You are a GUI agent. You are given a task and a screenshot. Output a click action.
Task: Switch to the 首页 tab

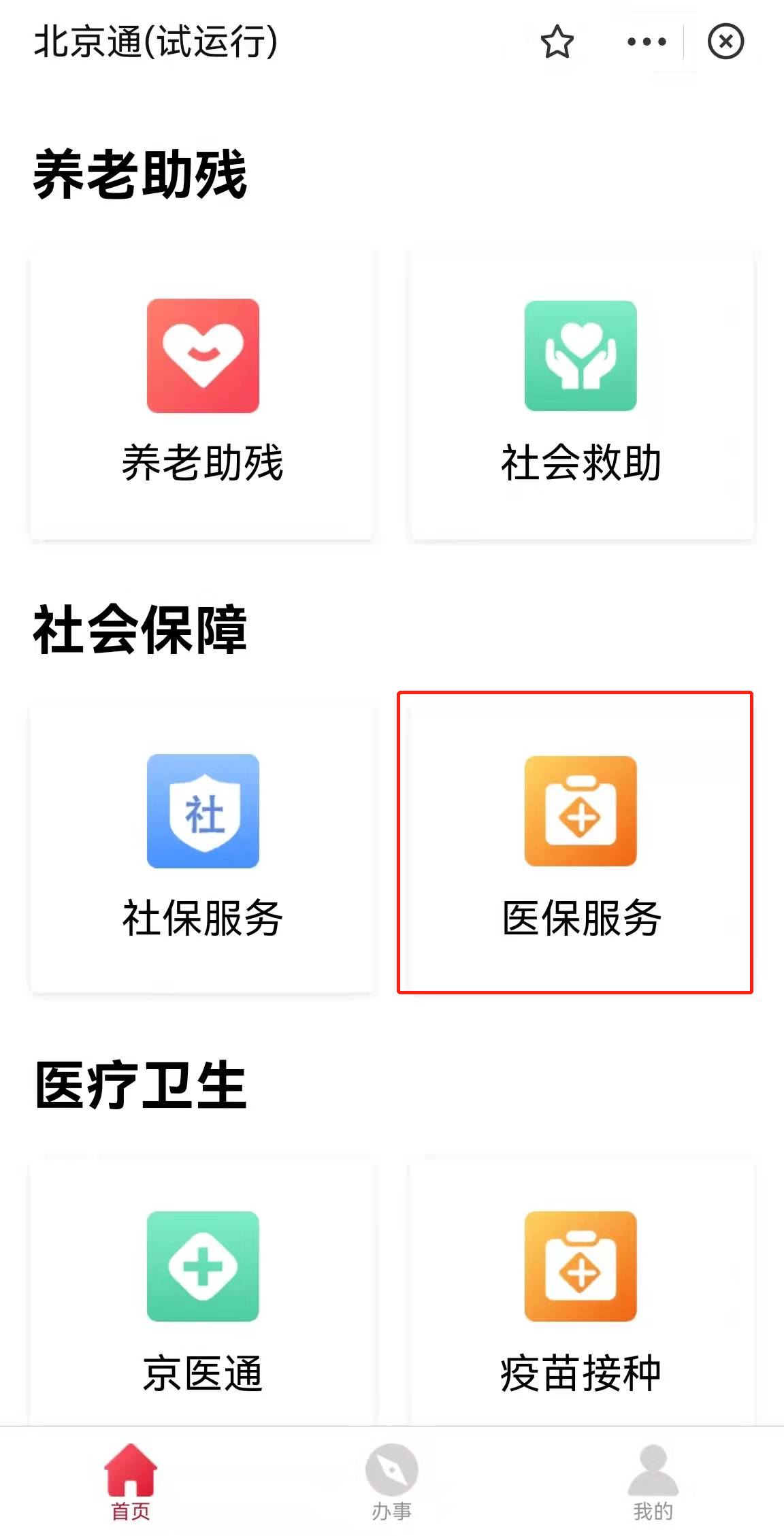pos(130,1482)
